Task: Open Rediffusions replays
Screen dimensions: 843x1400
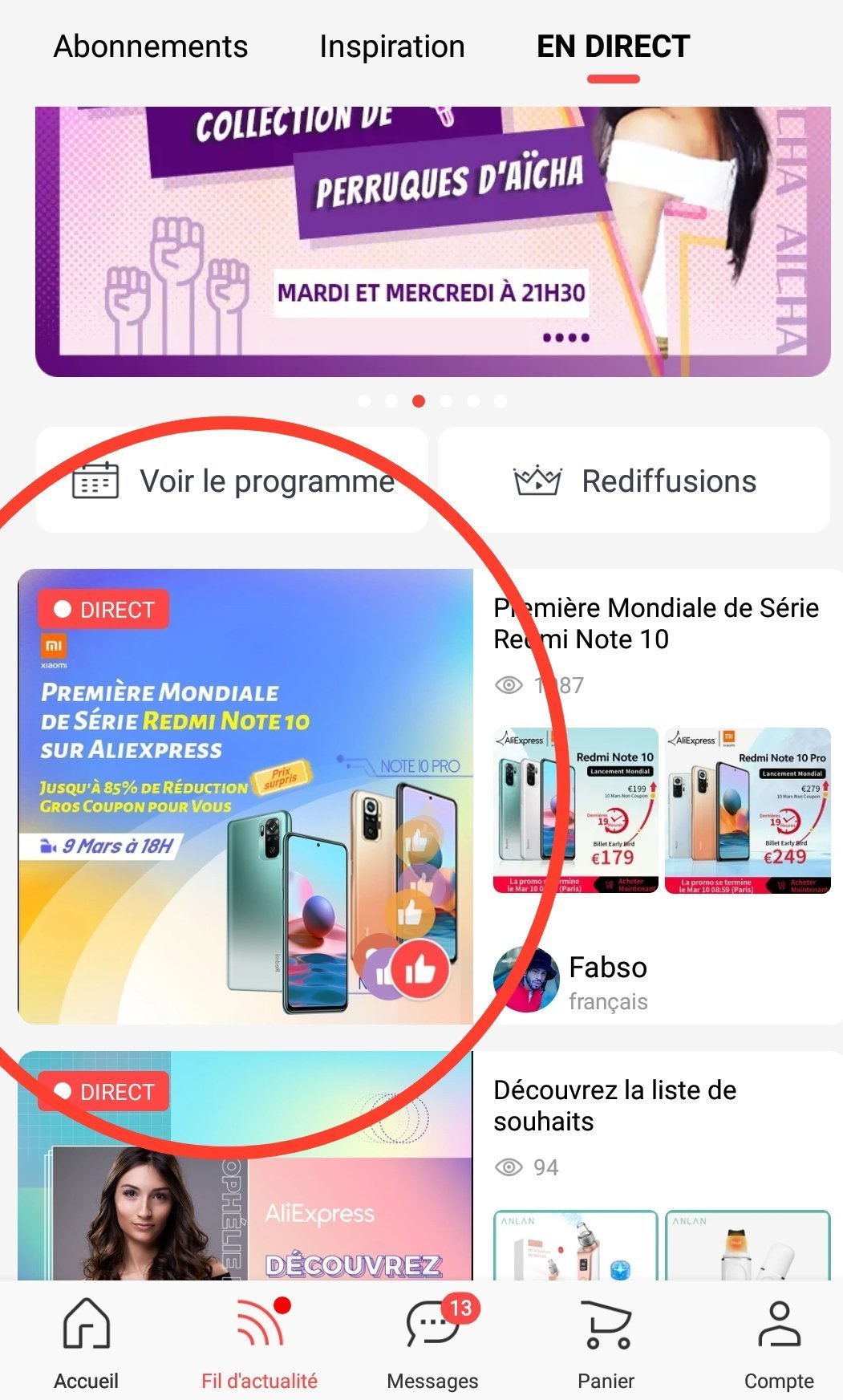Action: tap(634, 481)
